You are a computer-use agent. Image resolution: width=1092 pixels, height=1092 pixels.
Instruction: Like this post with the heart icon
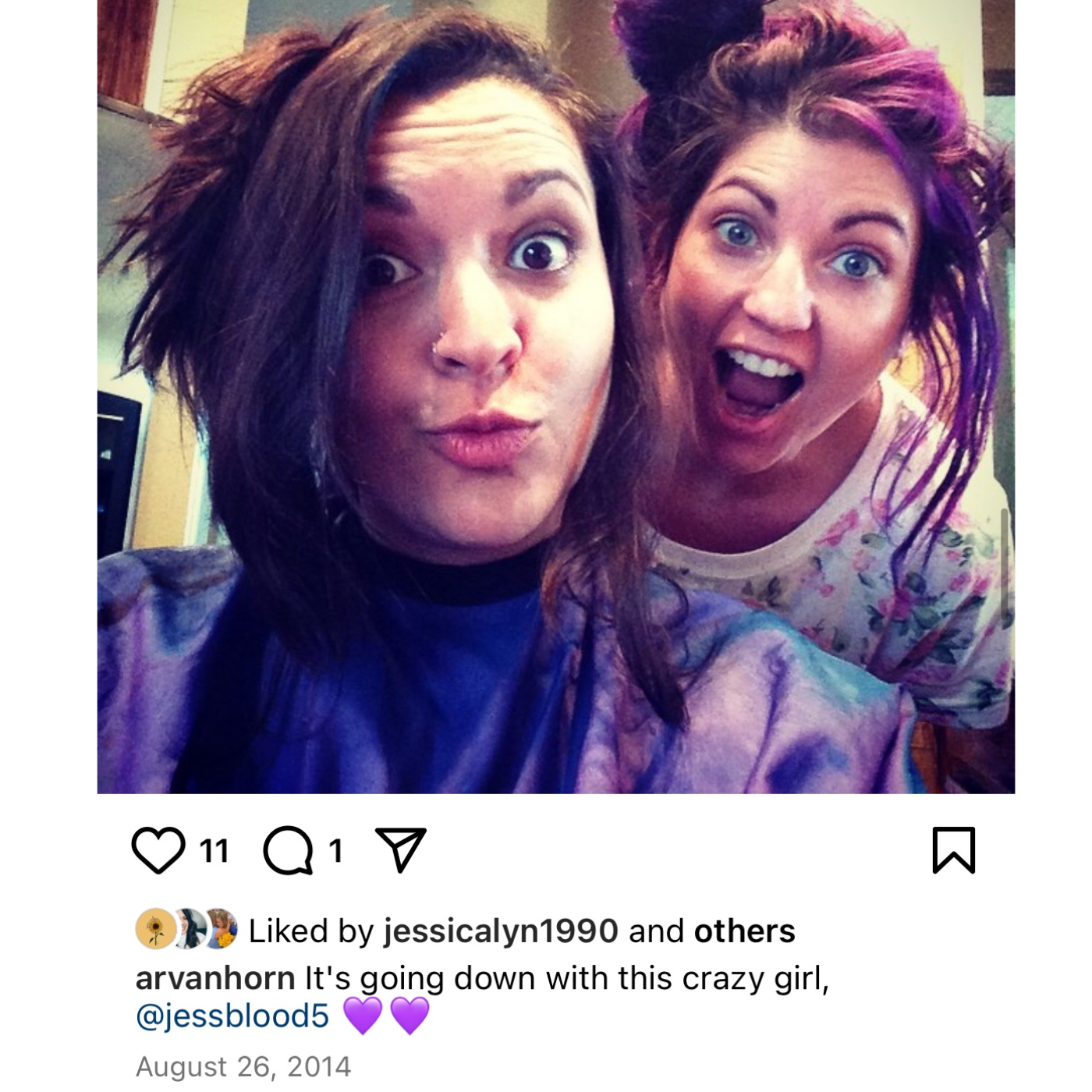coord(158,850)
